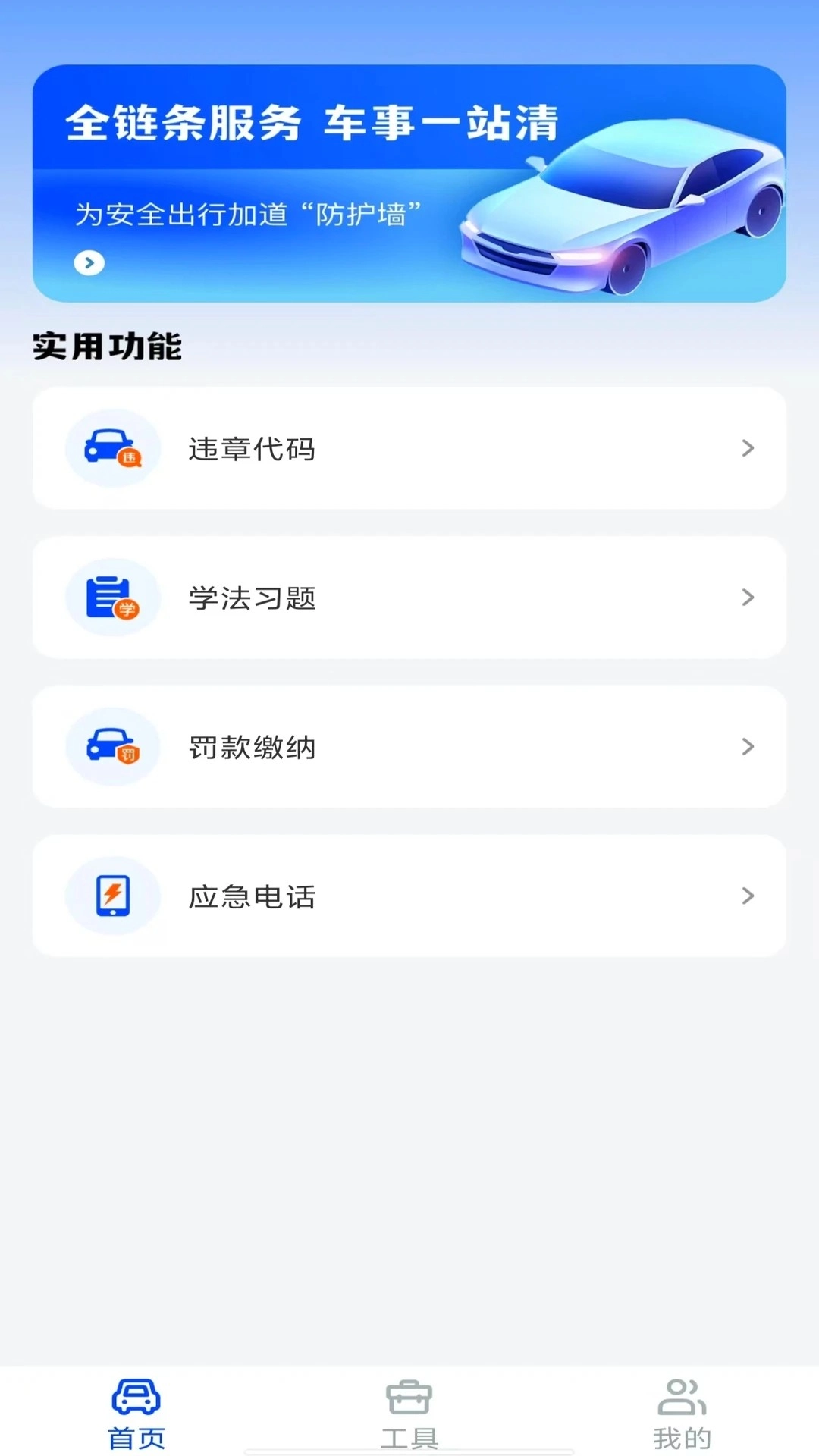Open the 违章代码 feature
The image size is (819, 1456).
(x=409, y=448)
